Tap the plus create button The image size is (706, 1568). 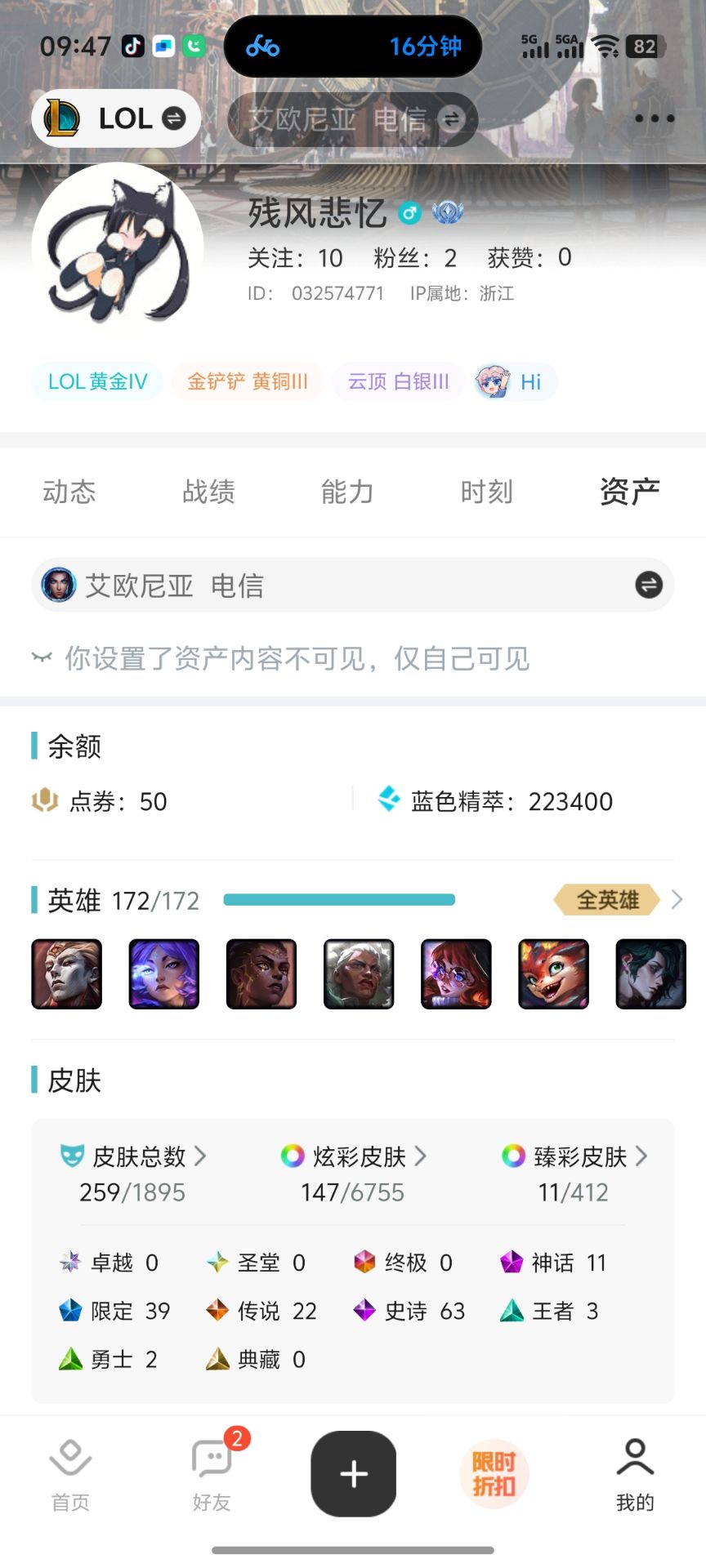point(353,1473)
